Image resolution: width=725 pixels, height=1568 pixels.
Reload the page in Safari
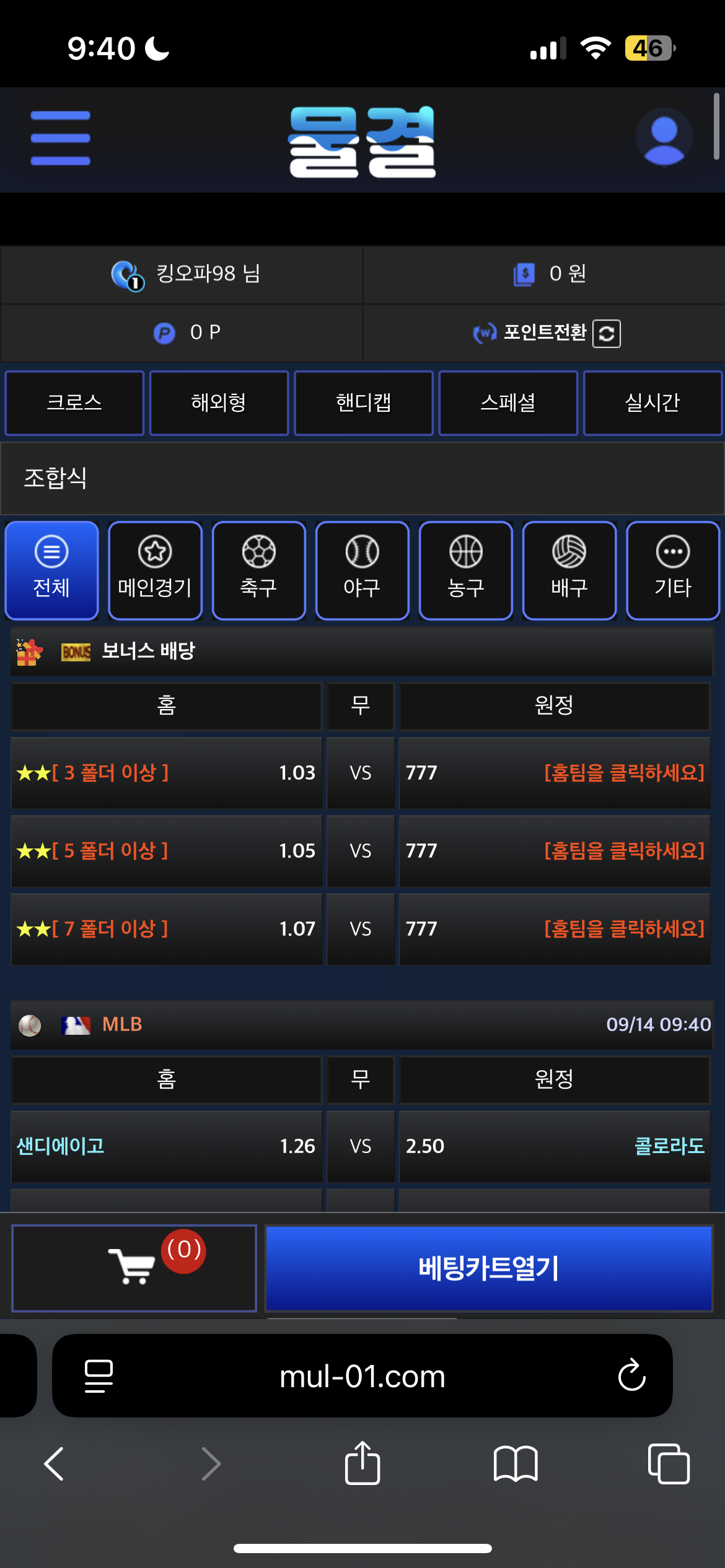pyautogui.click(x=631, y=1375)
